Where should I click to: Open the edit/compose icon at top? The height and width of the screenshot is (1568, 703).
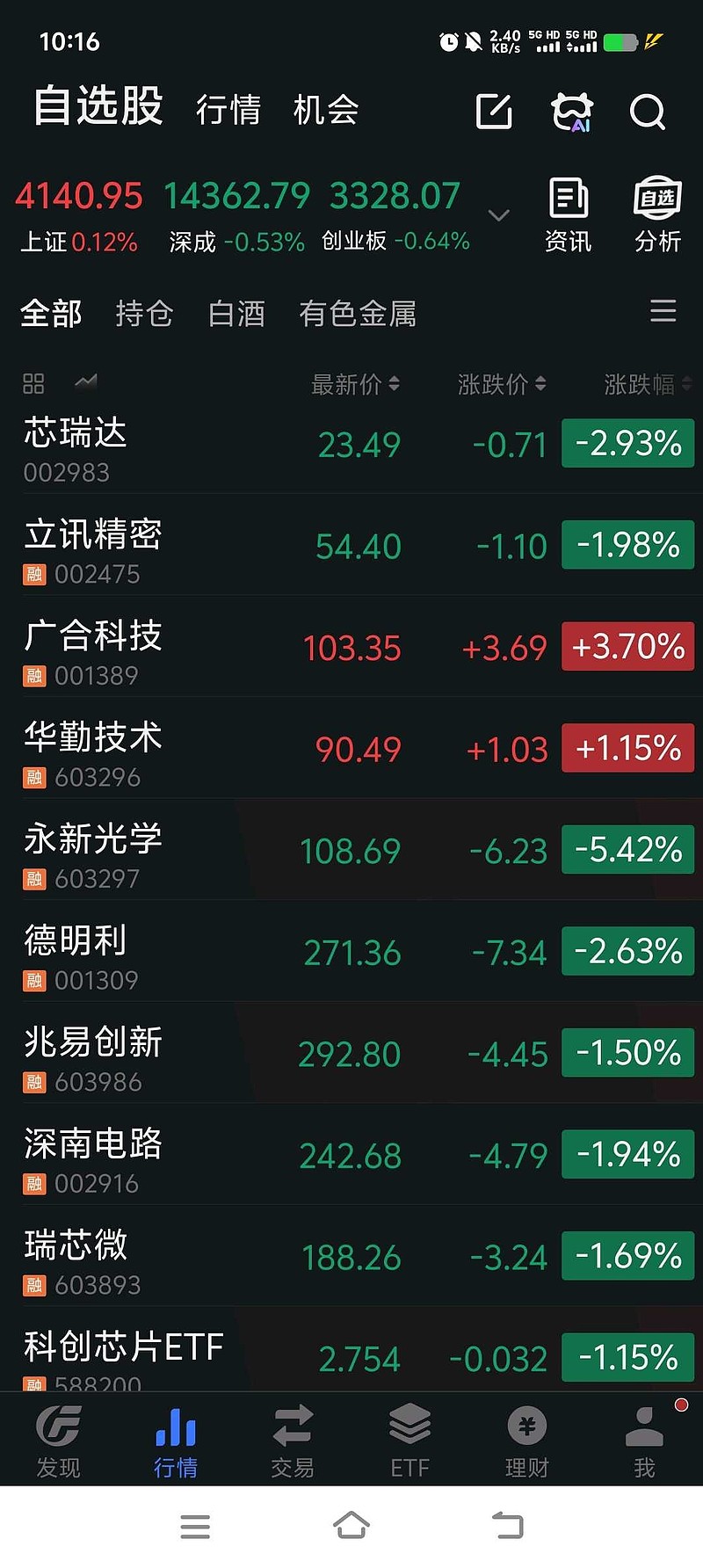(495, 113)
